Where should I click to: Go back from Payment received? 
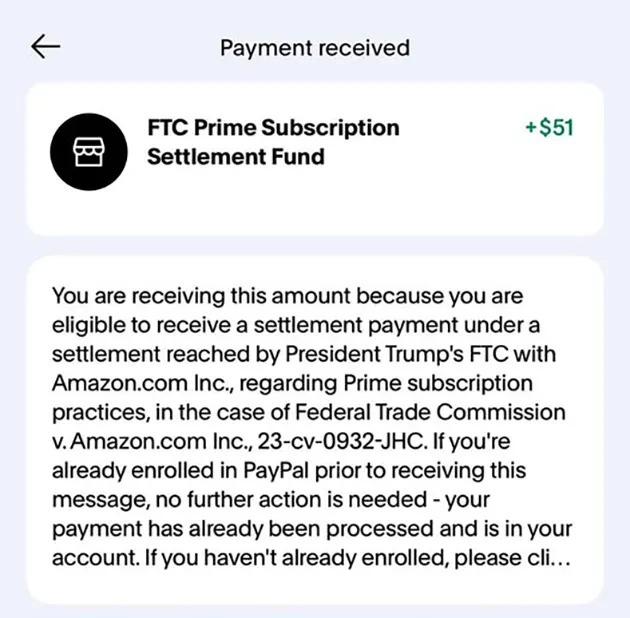tap(46, 47)
